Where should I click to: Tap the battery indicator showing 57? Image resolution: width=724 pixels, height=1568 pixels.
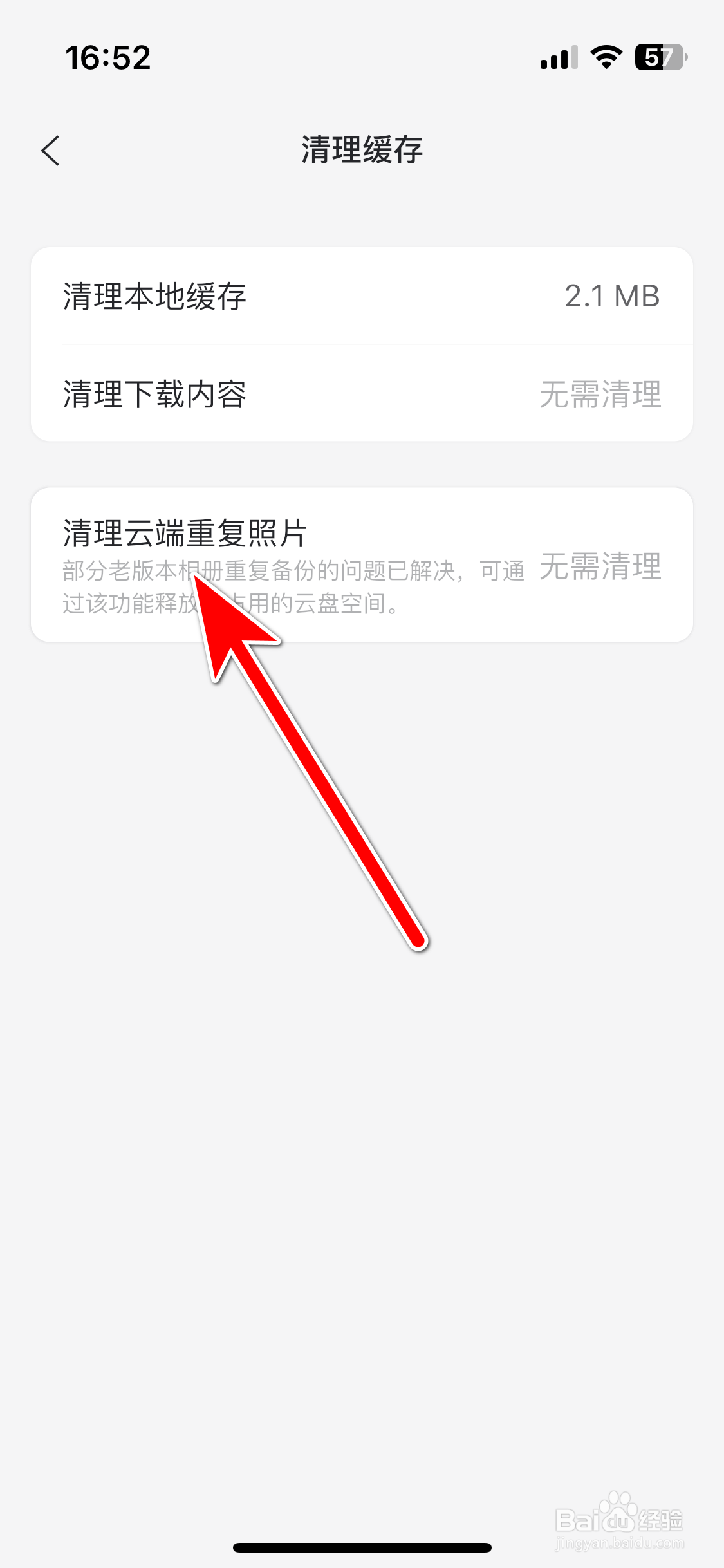click(658, 58)
